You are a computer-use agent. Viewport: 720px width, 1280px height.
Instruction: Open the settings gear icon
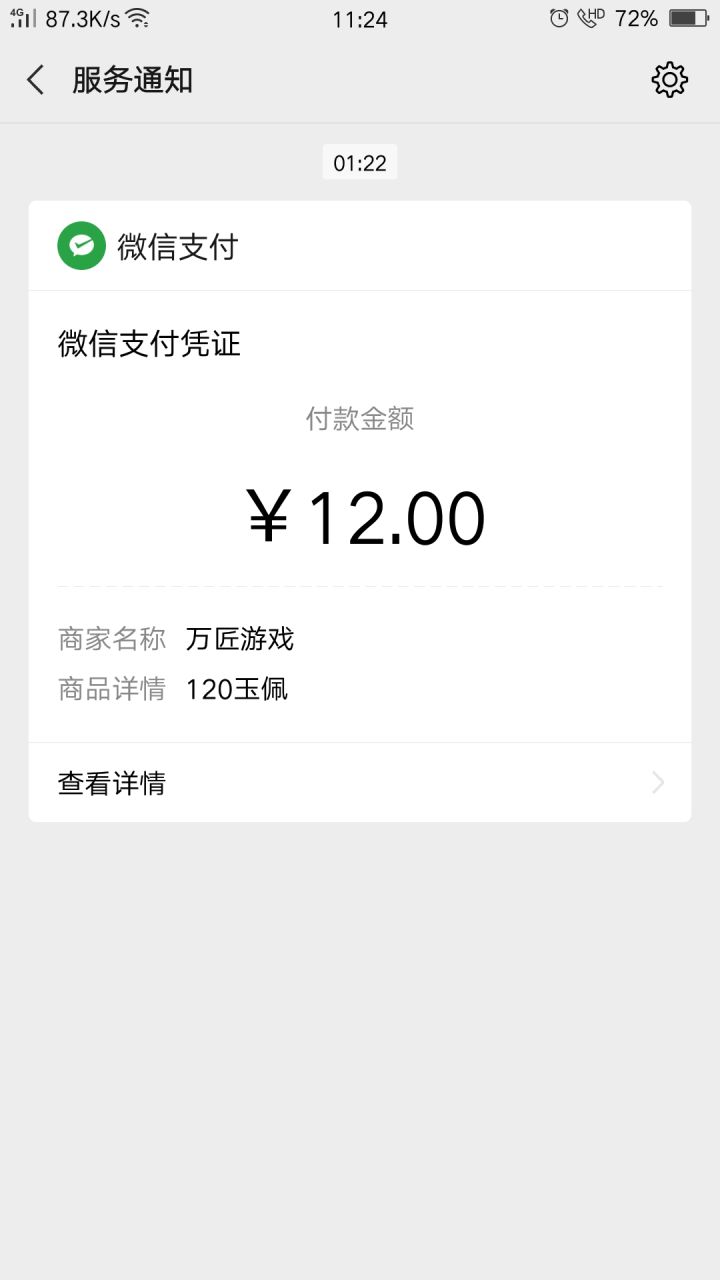[x=669, y=80]
